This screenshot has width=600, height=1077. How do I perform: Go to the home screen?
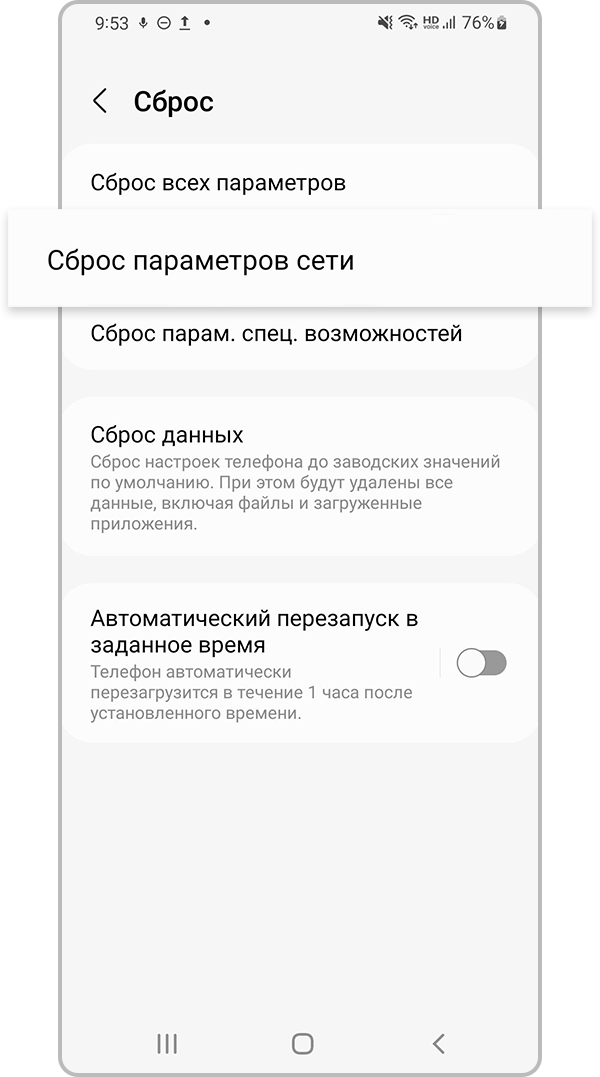click(x=302, y=1043)
